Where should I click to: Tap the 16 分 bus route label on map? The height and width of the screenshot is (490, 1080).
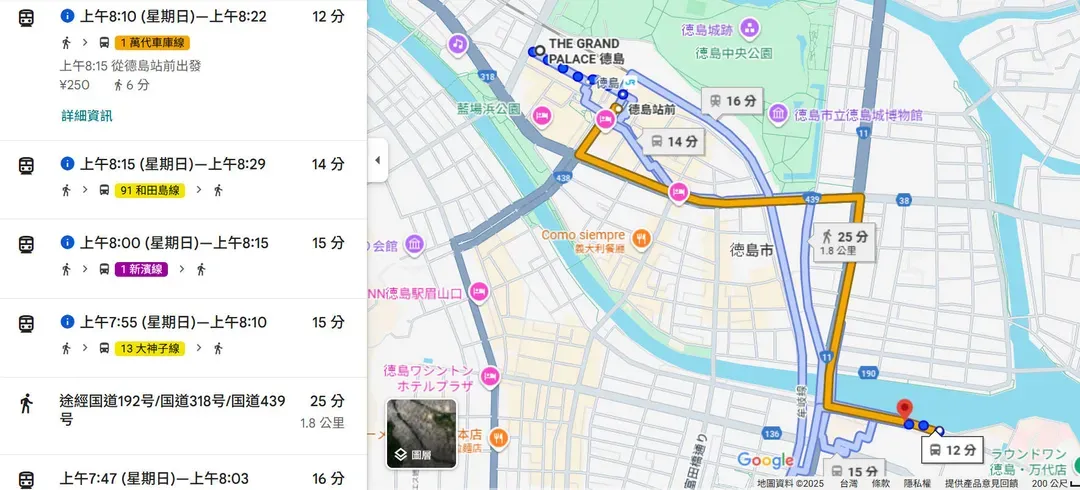pyautogui.click(x=732, y=101)
